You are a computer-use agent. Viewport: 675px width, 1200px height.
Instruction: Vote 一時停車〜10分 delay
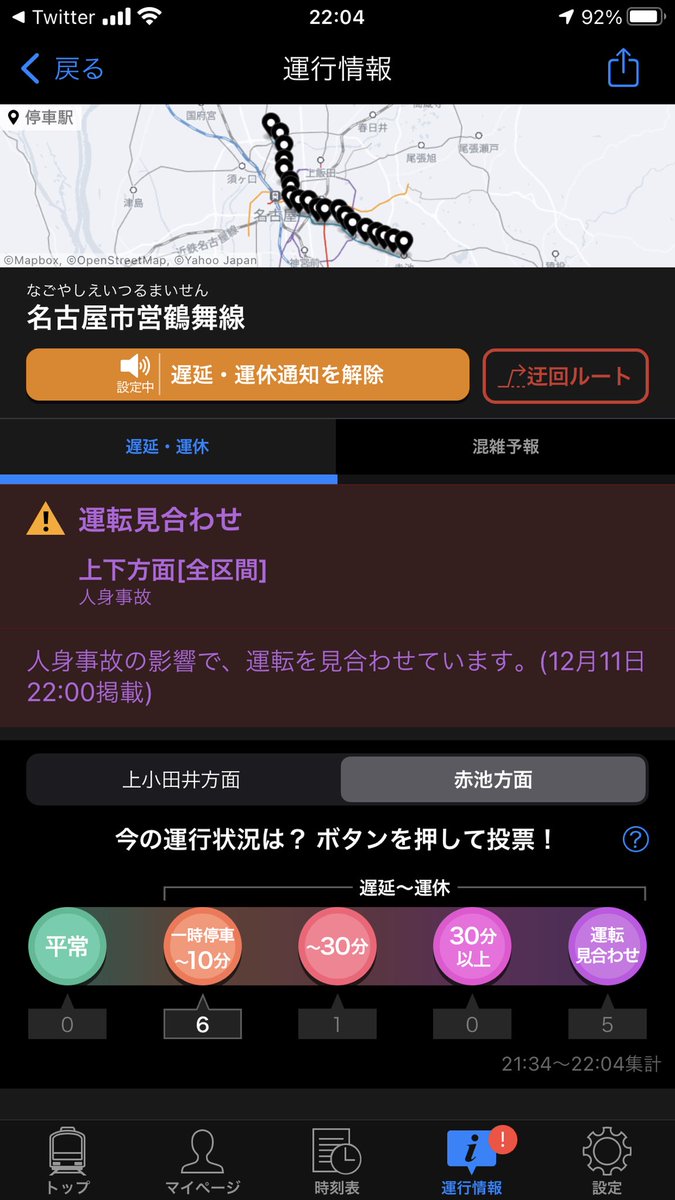tap(202, 946)
